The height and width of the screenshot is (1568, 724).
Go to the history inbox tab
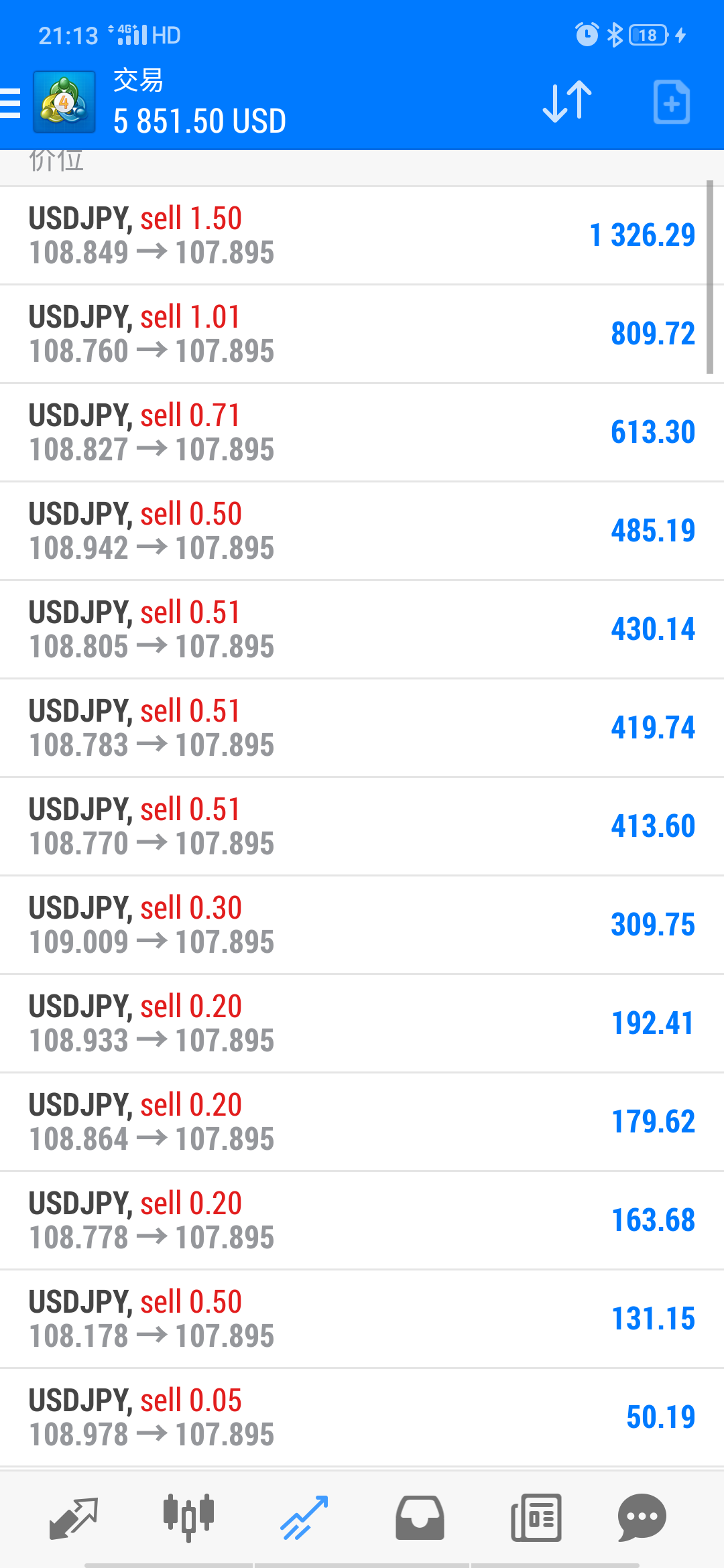[x=420, y=1518]
